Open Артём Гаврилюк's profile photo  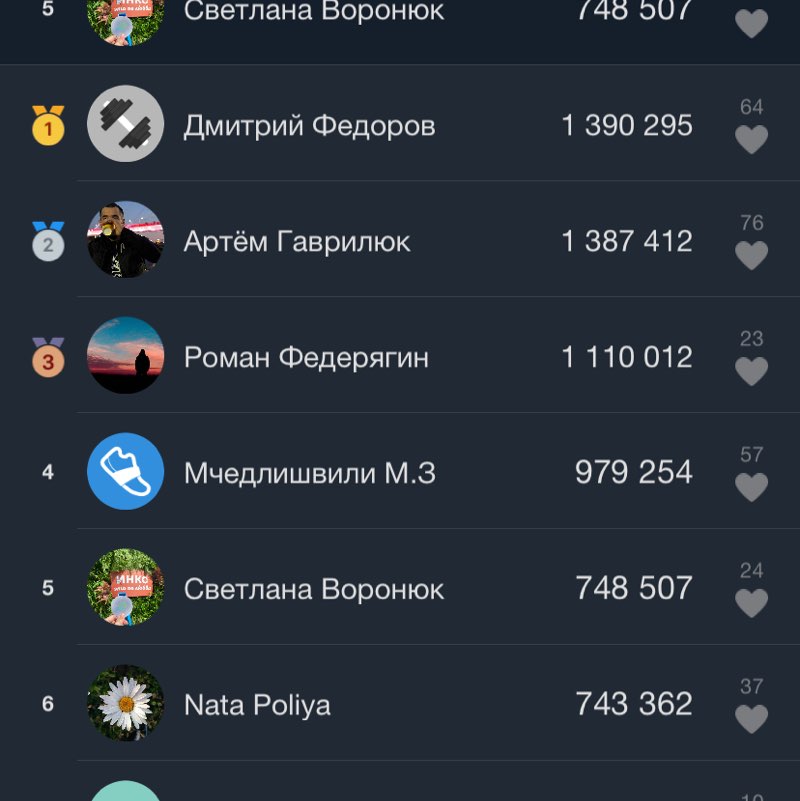pyautogui.click(x=125, y=240)
